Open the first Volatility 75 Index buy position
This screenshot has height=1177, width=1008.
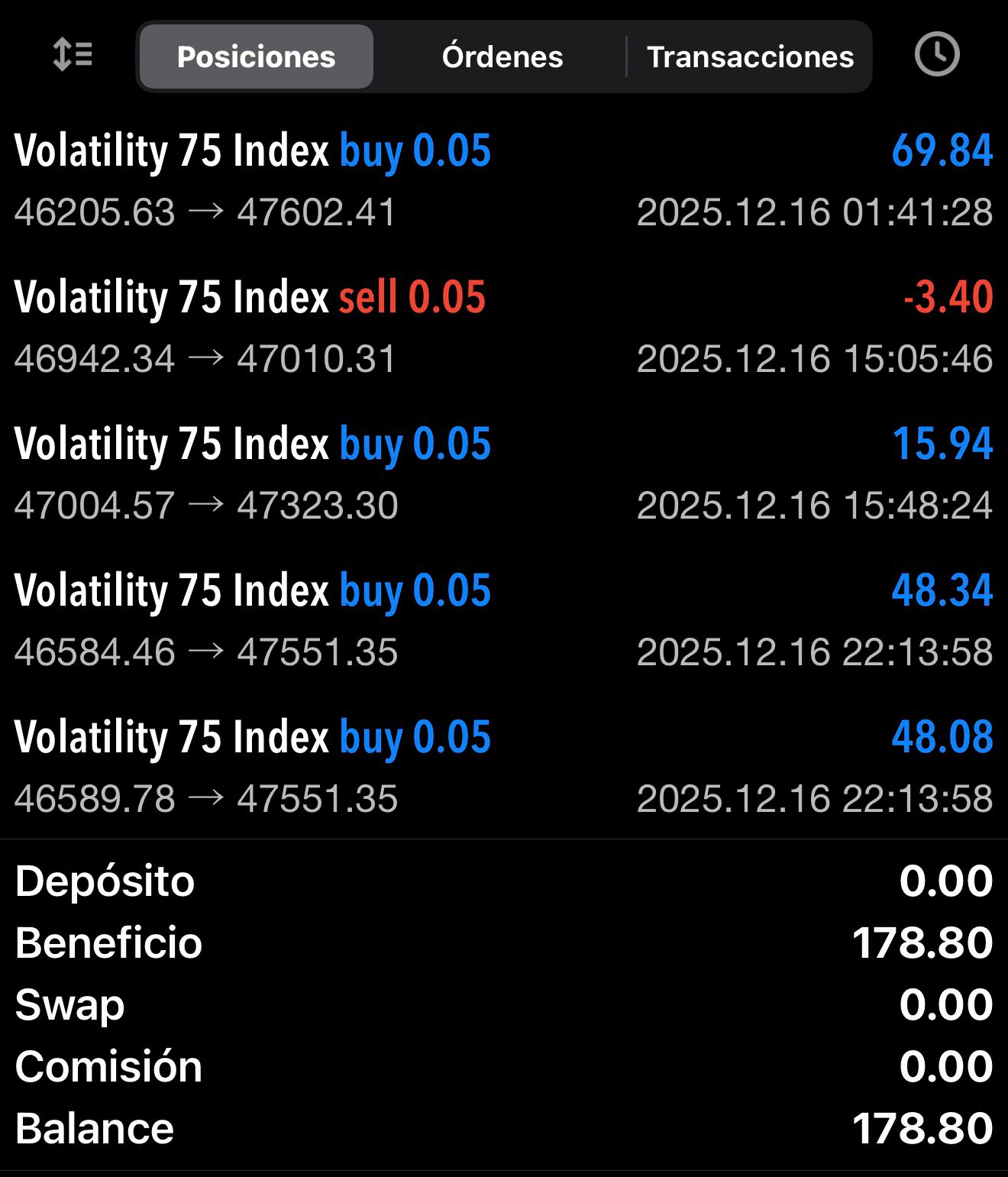[x=504, y=179]
